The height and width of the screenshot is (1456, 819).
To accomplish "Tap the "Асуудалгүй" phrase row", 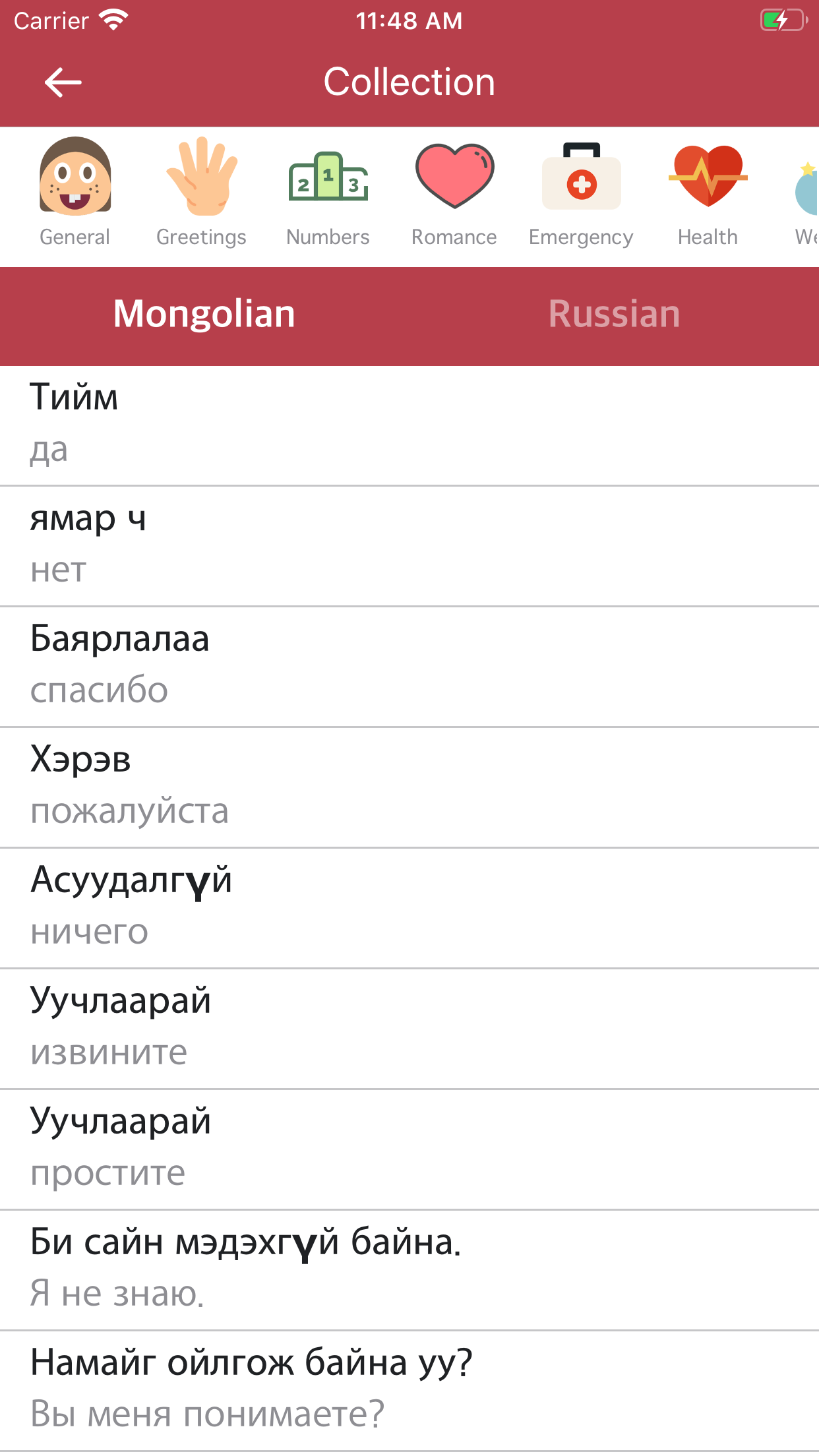I will (x=409, y=907).
